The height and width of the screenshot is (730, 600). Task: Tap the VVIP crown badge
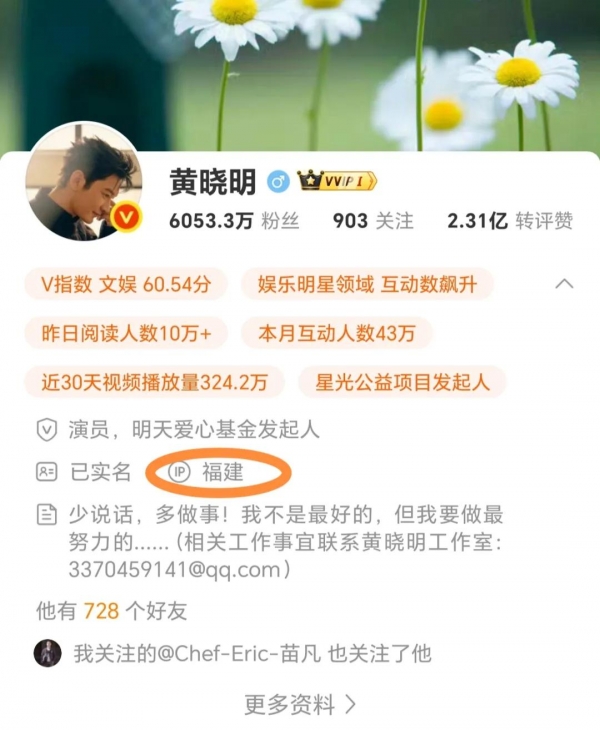[x=337, y=181]
